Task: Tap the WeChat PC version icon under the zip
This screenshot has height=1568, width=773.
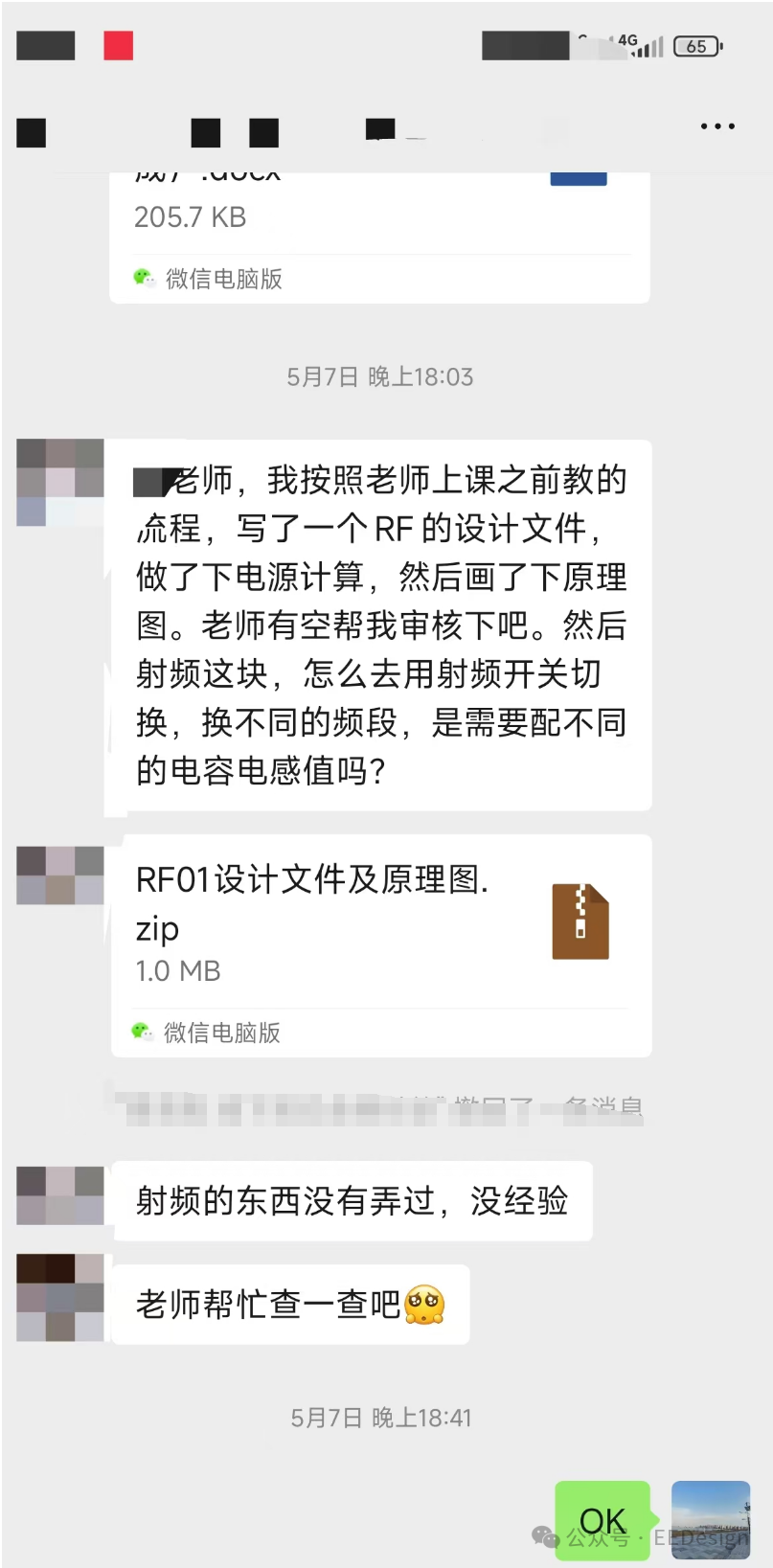Action: click(x=144, y=1033)
